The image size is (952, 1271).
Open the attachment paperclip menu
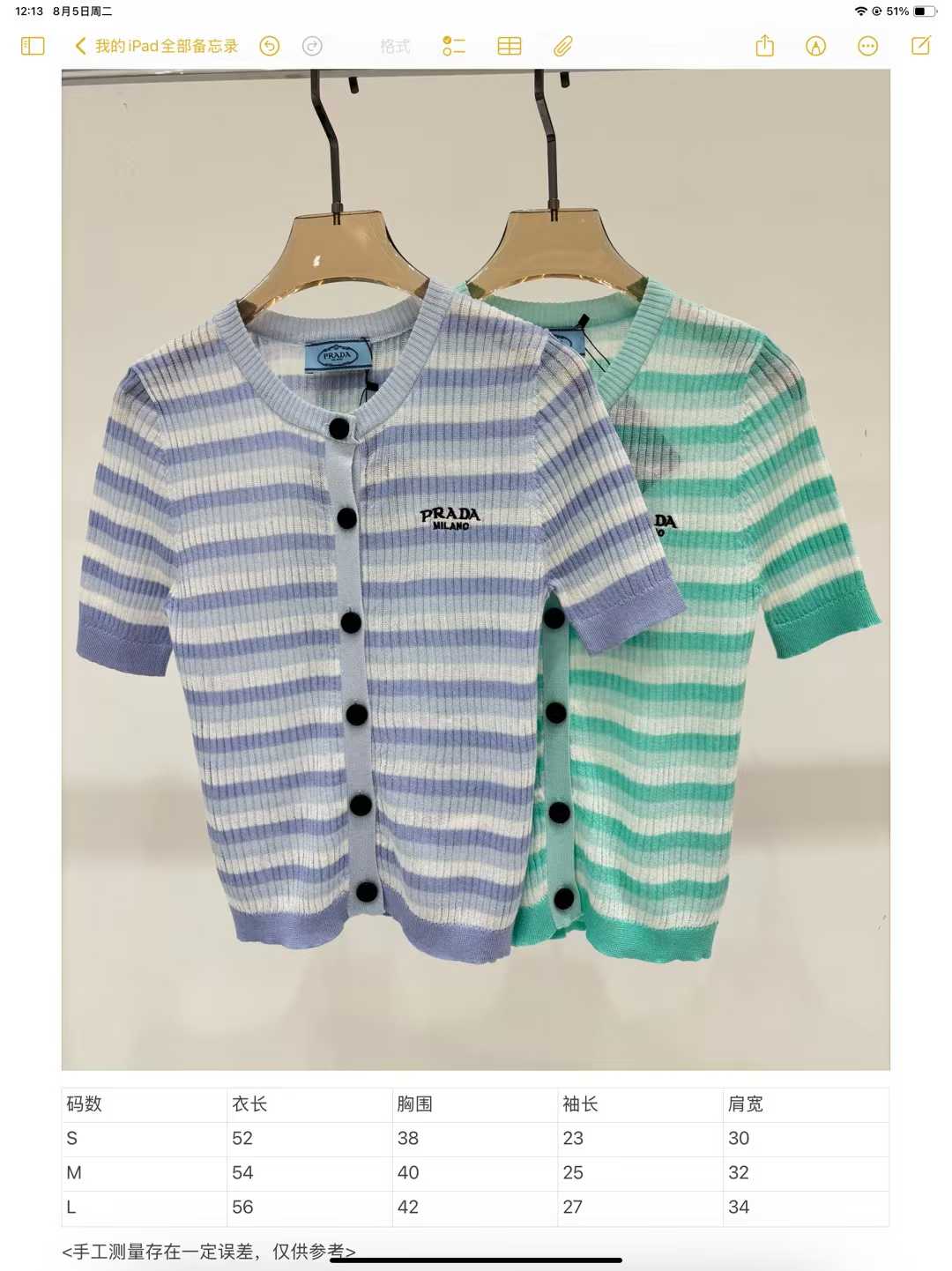click(x=563, y=46)
